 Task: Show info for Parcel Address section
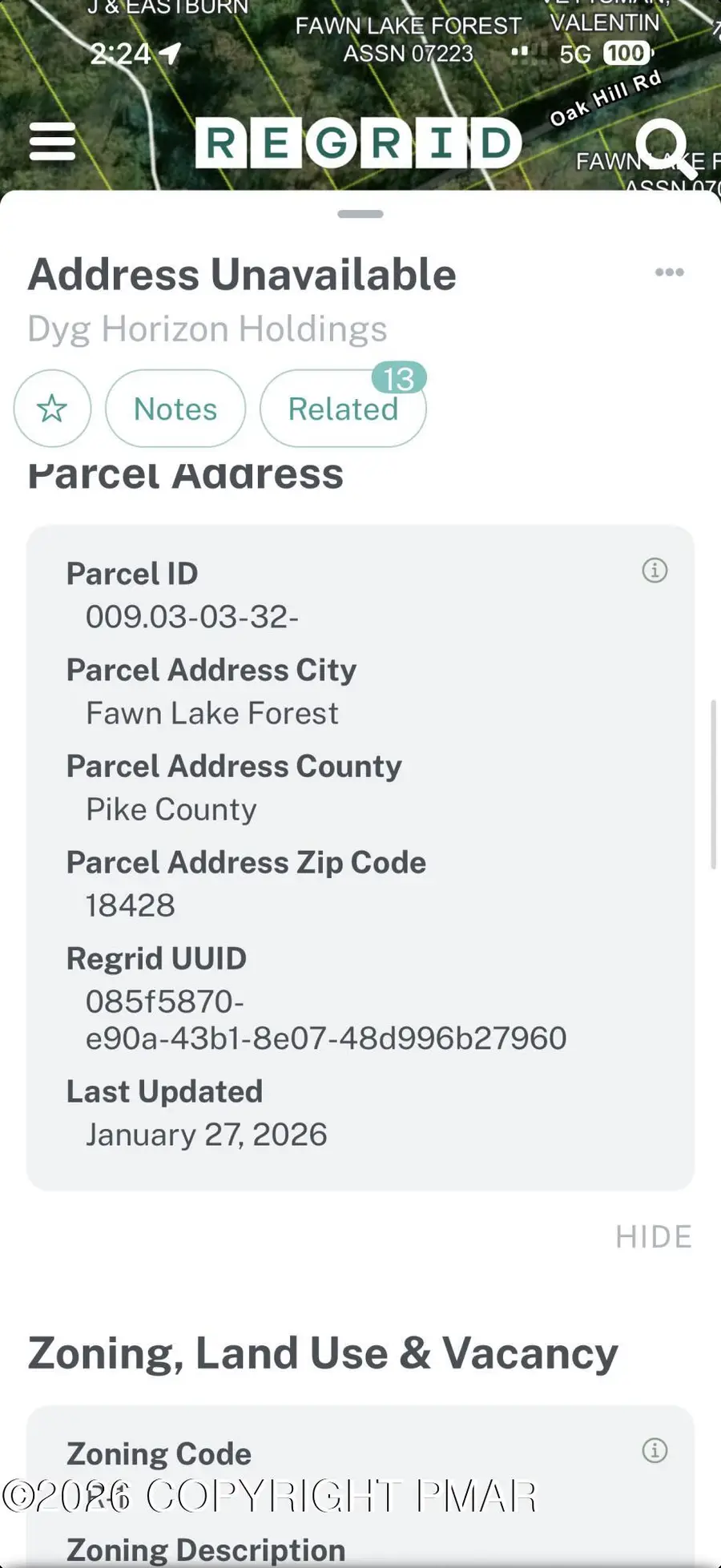pyautogui.click(x=655, y=570)
